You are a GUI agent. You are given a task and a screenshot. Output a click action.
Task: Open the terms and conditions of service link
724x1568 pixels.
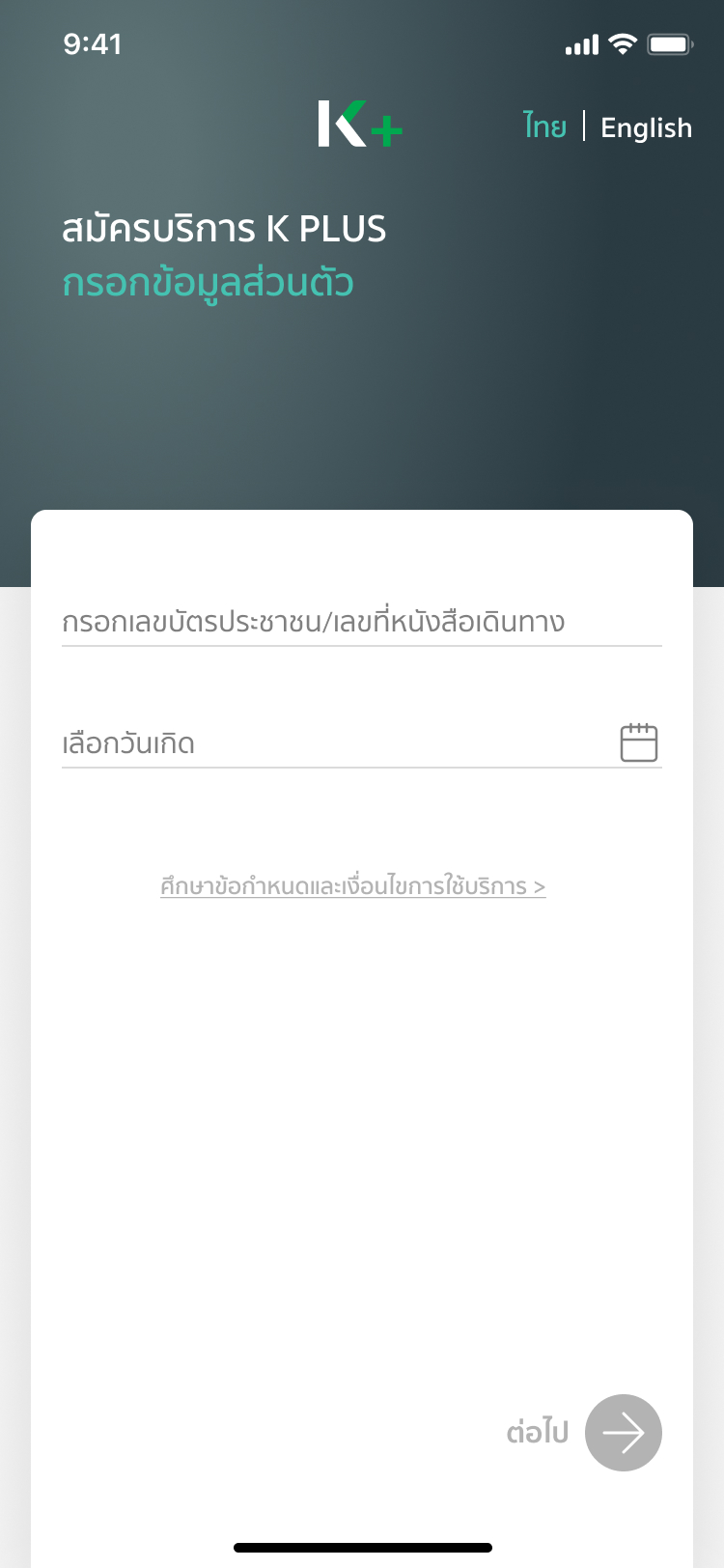pos(353,886)
